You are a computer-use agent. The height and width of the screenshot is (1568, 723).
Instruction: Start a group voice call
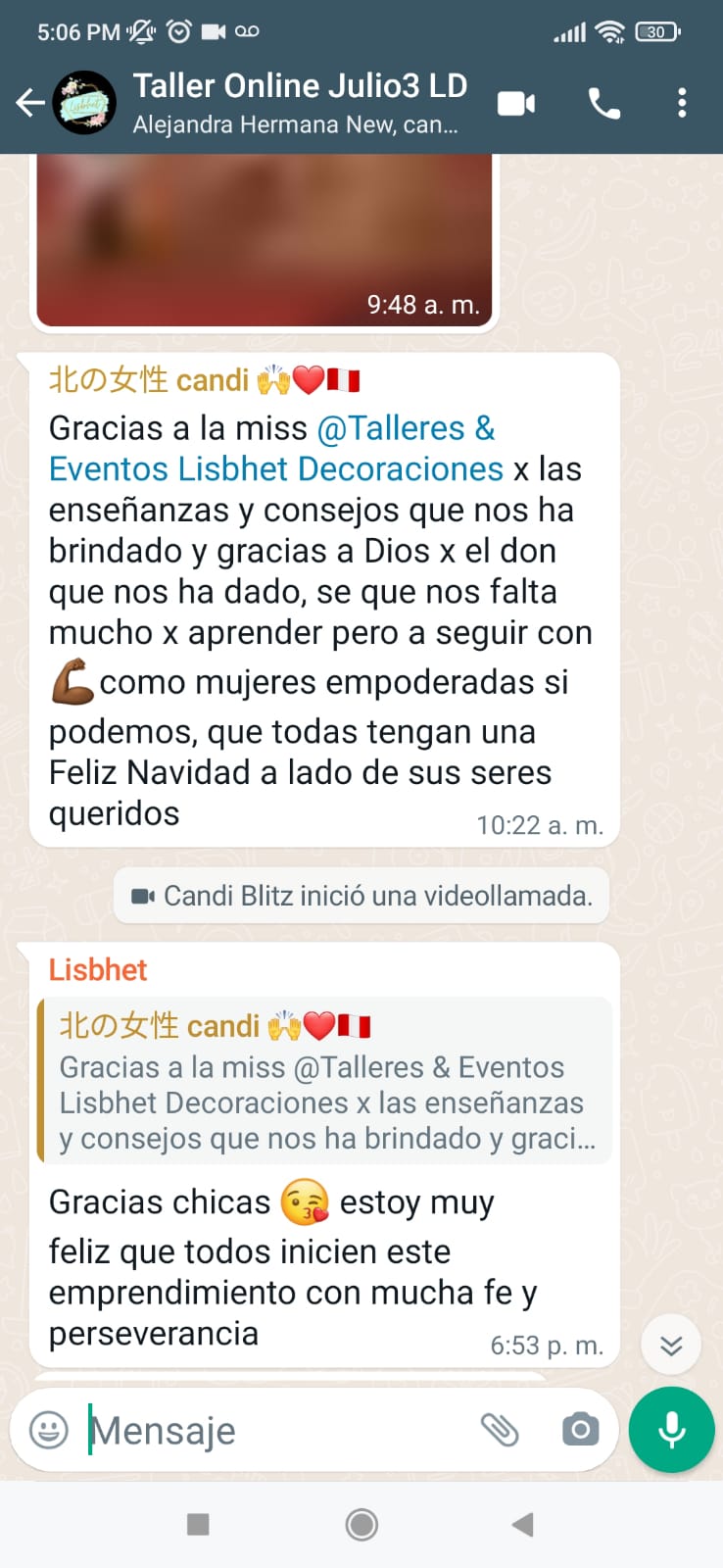[x=603, y=103]
